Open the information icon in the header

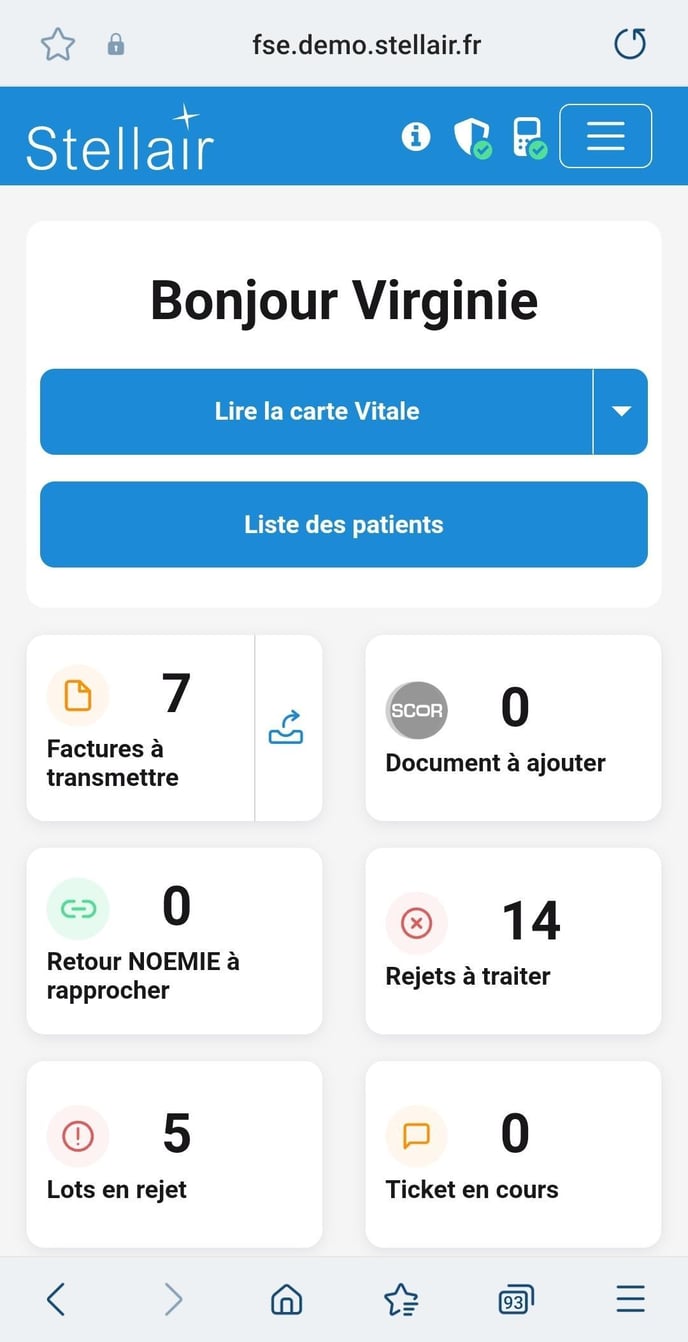pyautogui.click(x=416, y=136)
